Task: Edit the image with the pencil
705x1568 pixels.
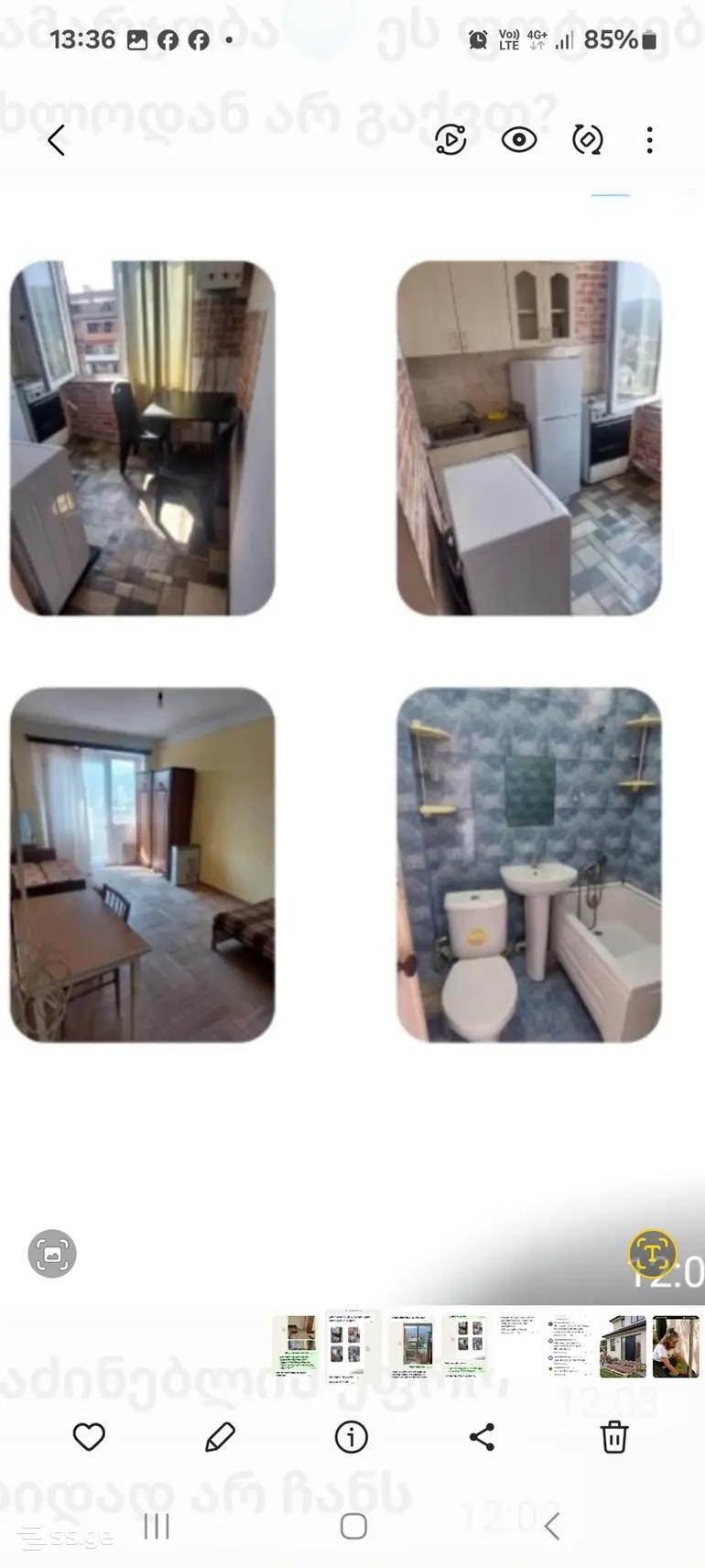Action: click(220, 1437)
